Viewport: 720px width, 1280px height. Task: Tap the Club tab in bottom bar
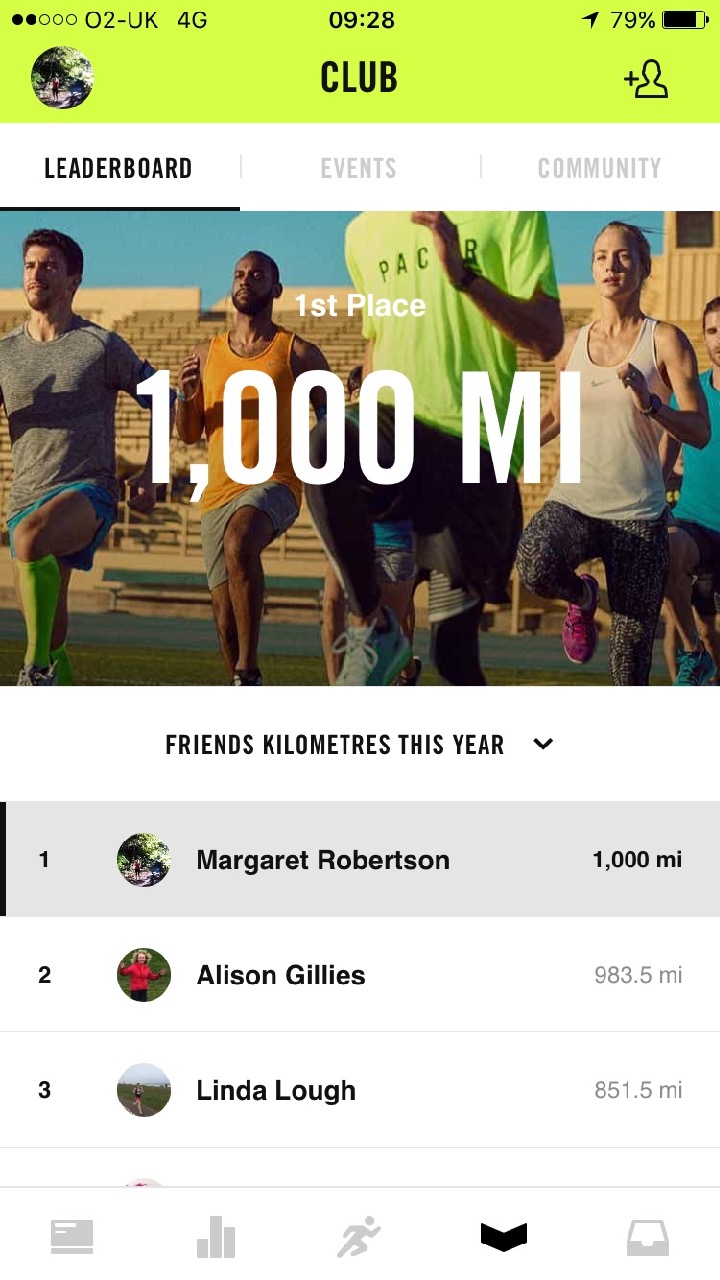pyautogui.click(x=504, y=1237)
